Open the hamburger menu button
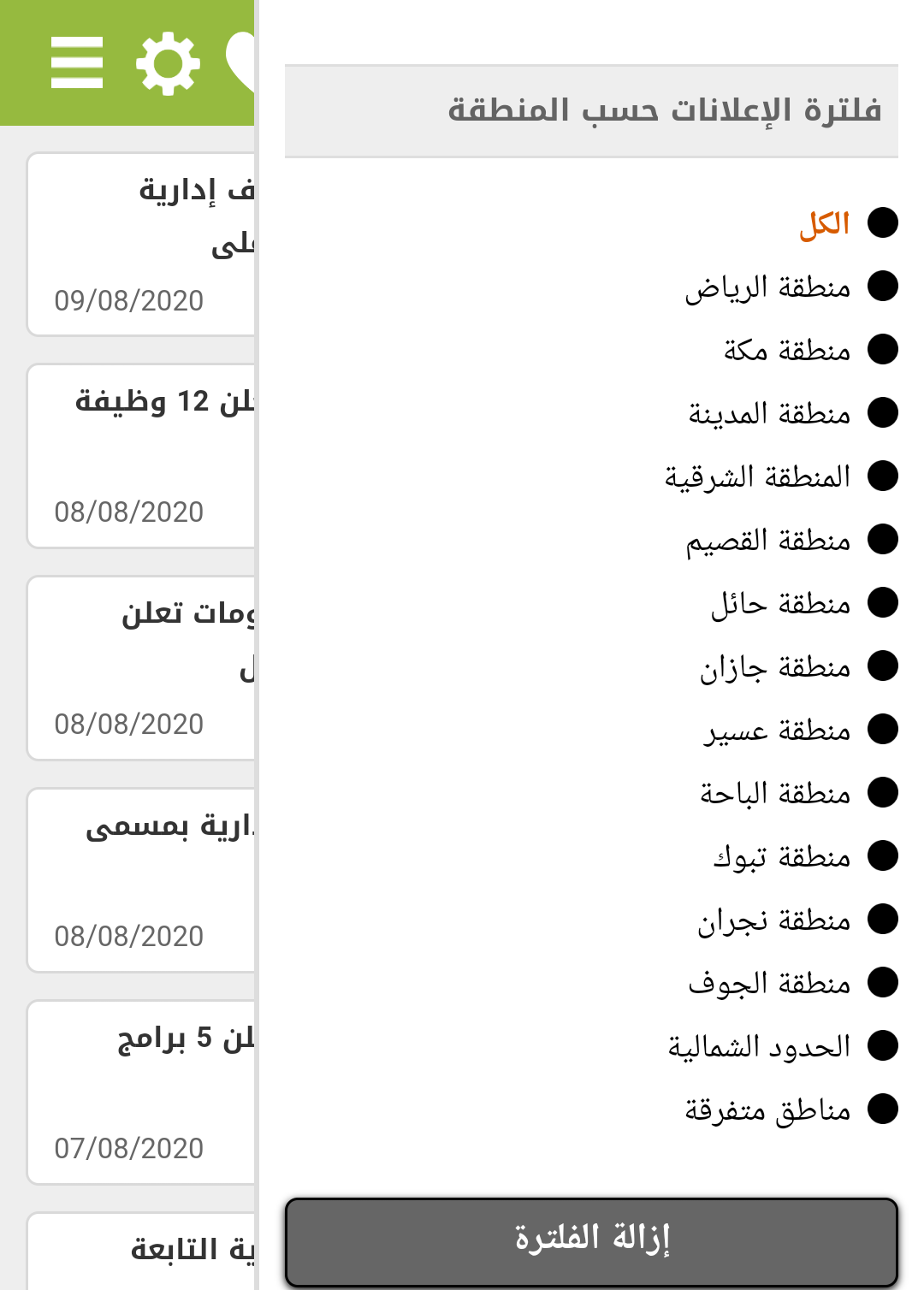Screen dimensions: 924x1290 point(77,62)
